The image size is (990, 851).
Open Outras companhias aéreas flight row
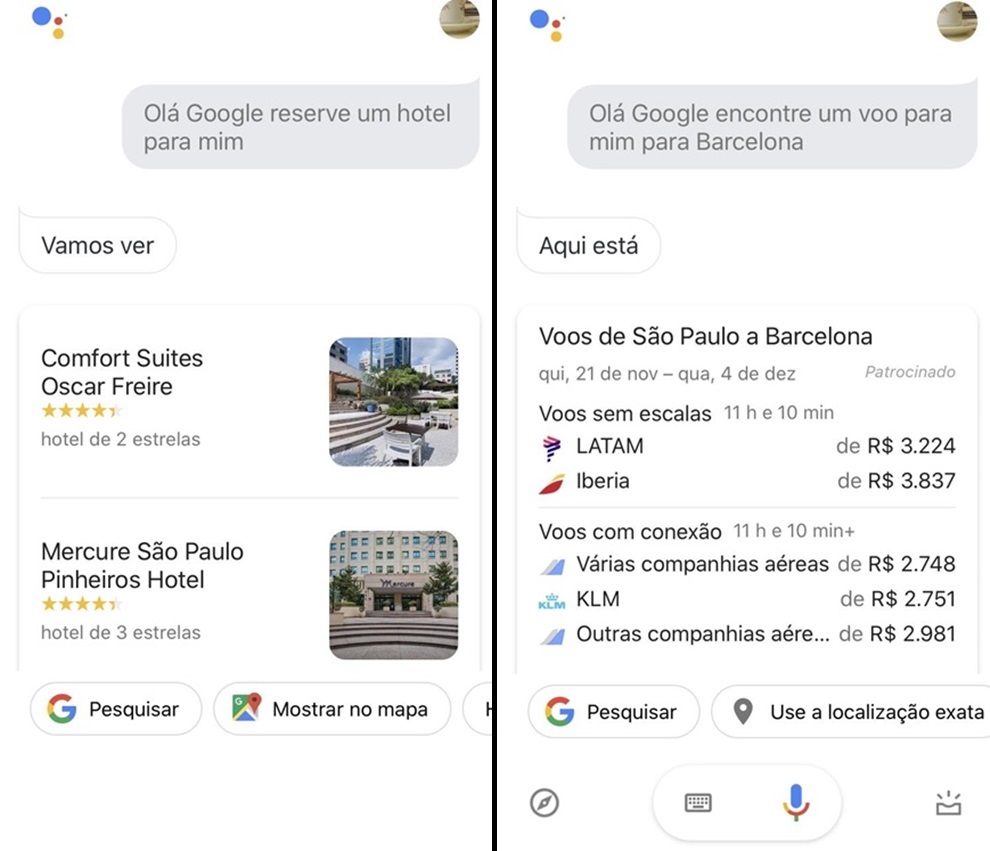click(x=746, y=634)
